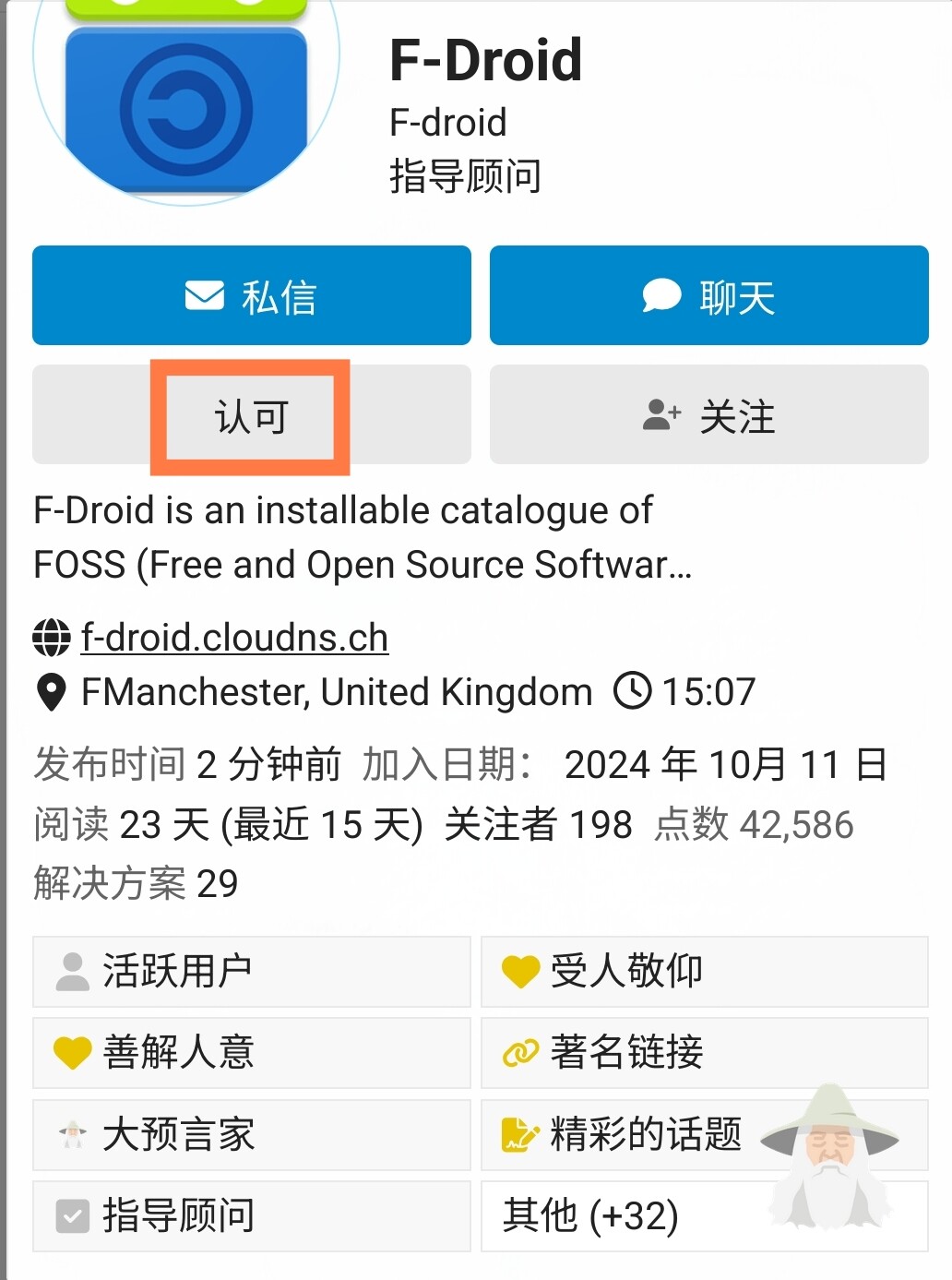
Task: View the 指导顾问 badge
Action: point(251,1216)
